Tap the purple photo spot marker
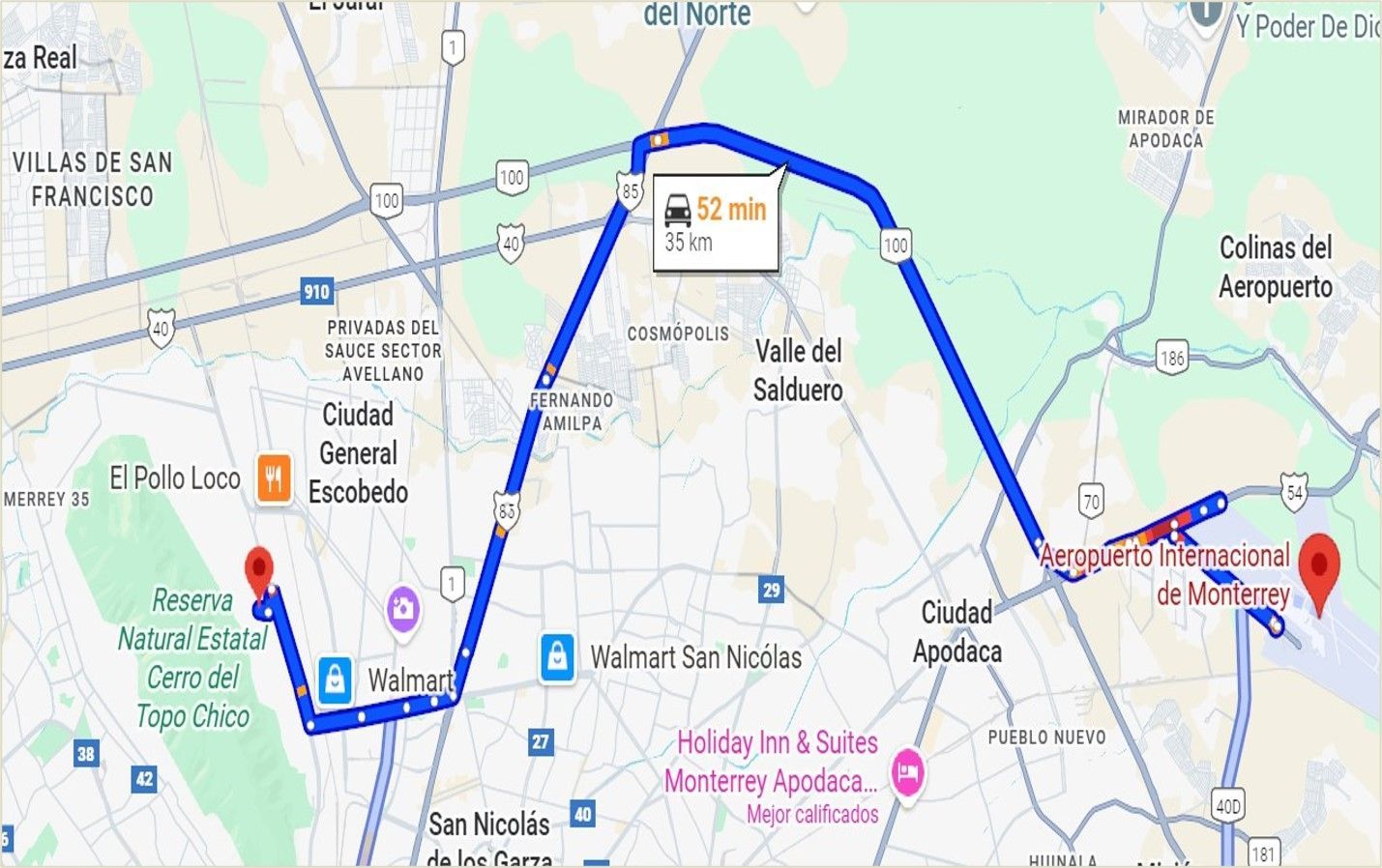This screenshot has width=1382, height=868. [x=403, y=609]
